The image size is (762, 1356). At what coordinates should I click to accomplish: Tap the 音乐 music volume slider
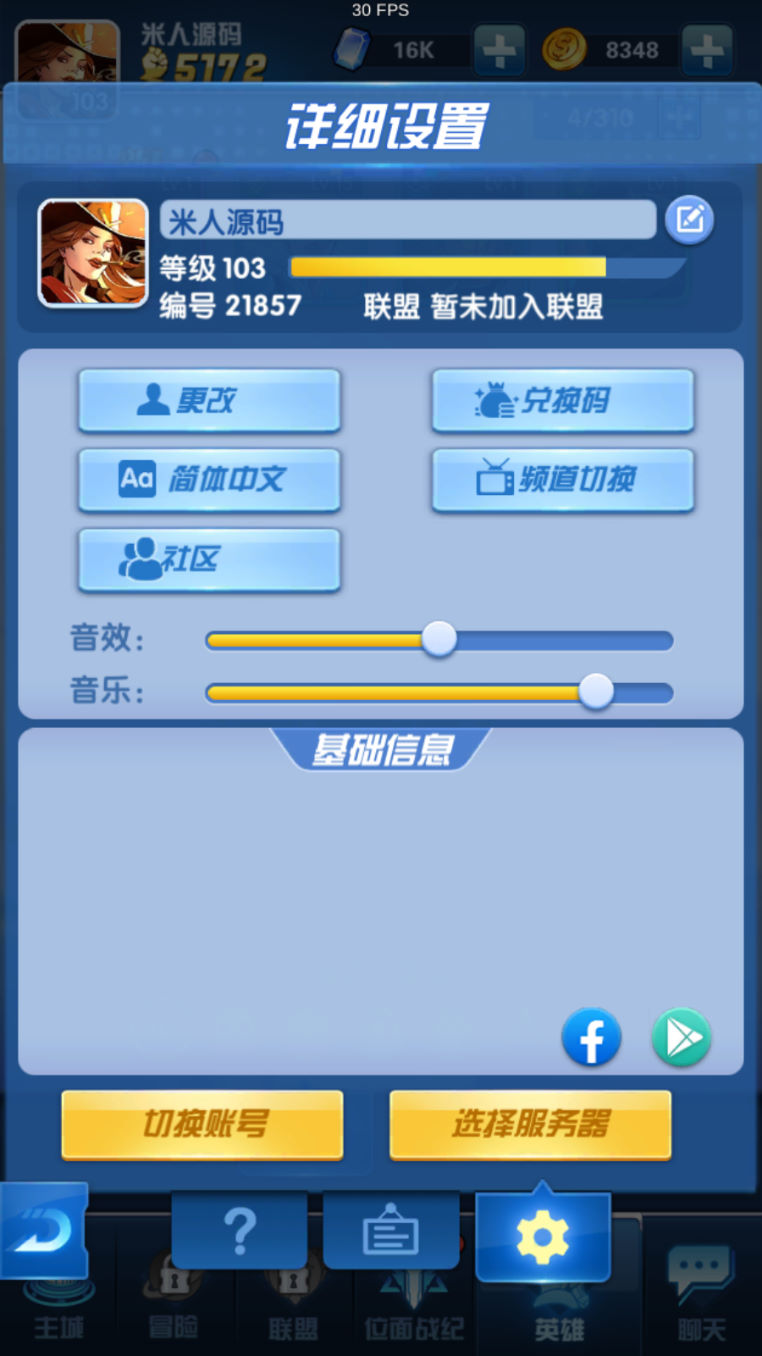click(x=596, y=692)
